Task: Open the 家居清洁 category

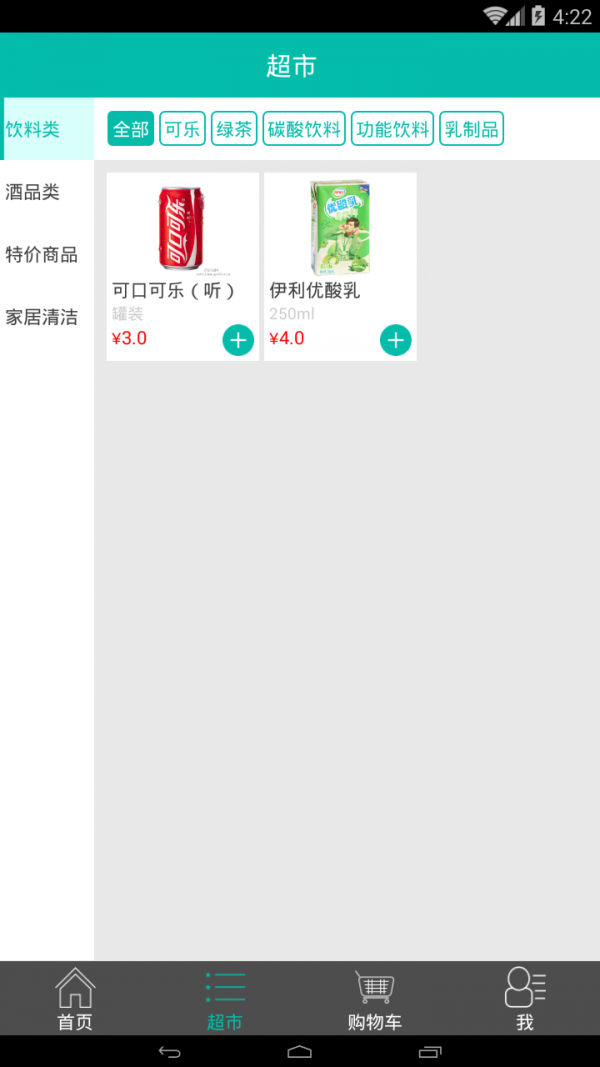Action: [46, 317]
